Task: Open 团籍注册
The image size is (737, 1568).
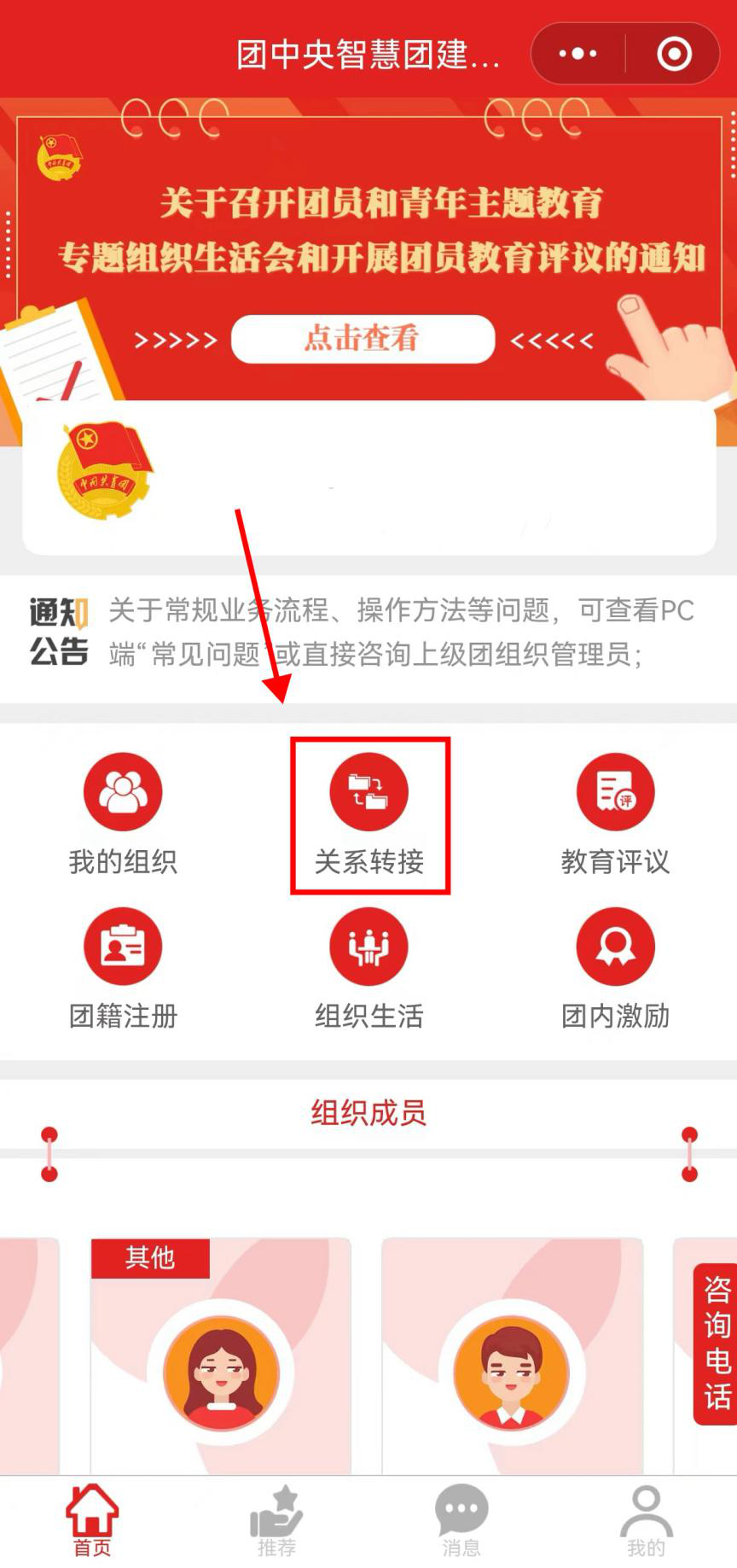Action: click(123, 967)
